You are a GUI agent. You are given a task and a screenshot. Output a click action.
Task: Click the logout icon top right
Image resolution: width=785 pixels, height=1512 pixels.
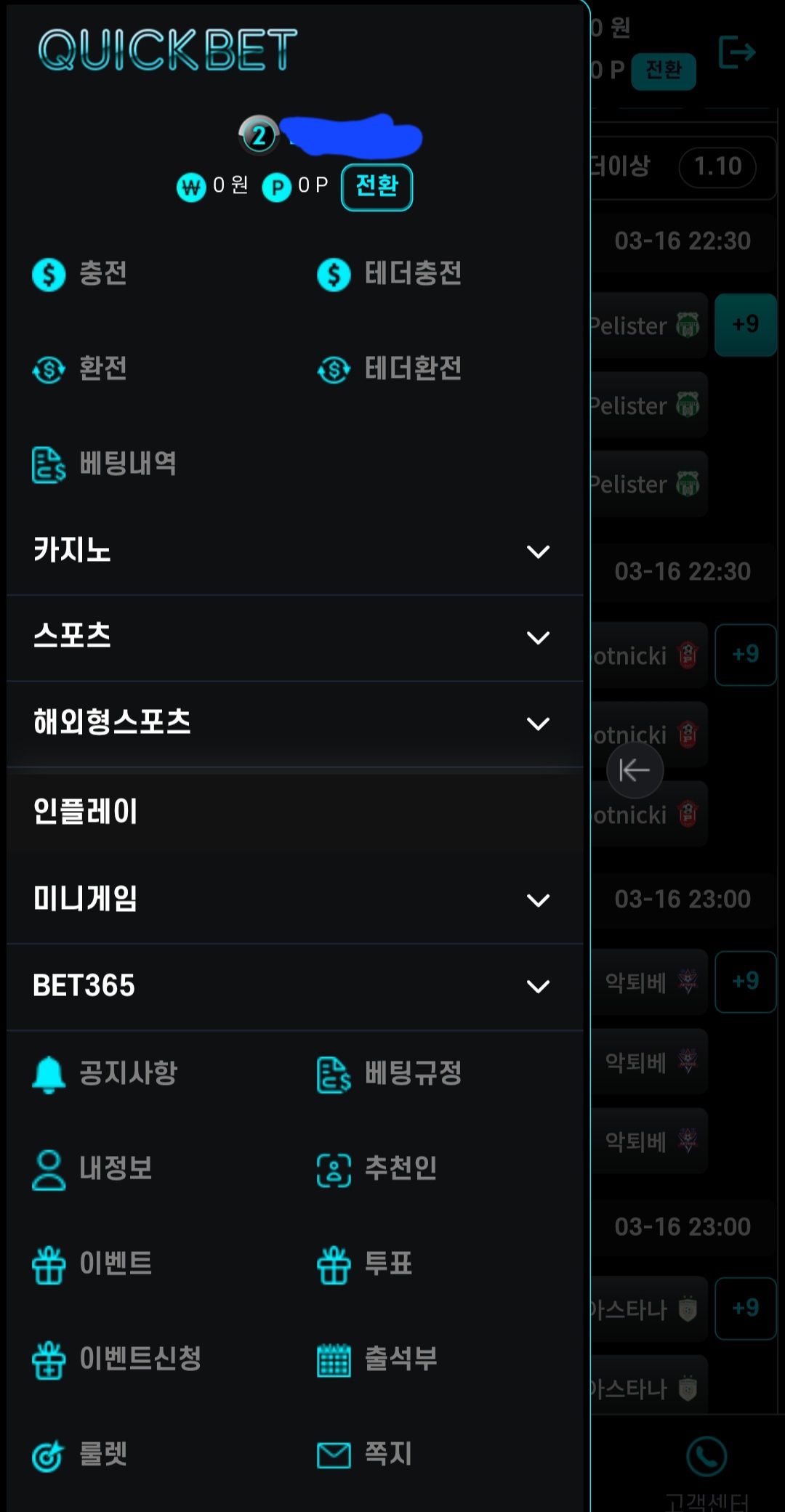point(738,52)
